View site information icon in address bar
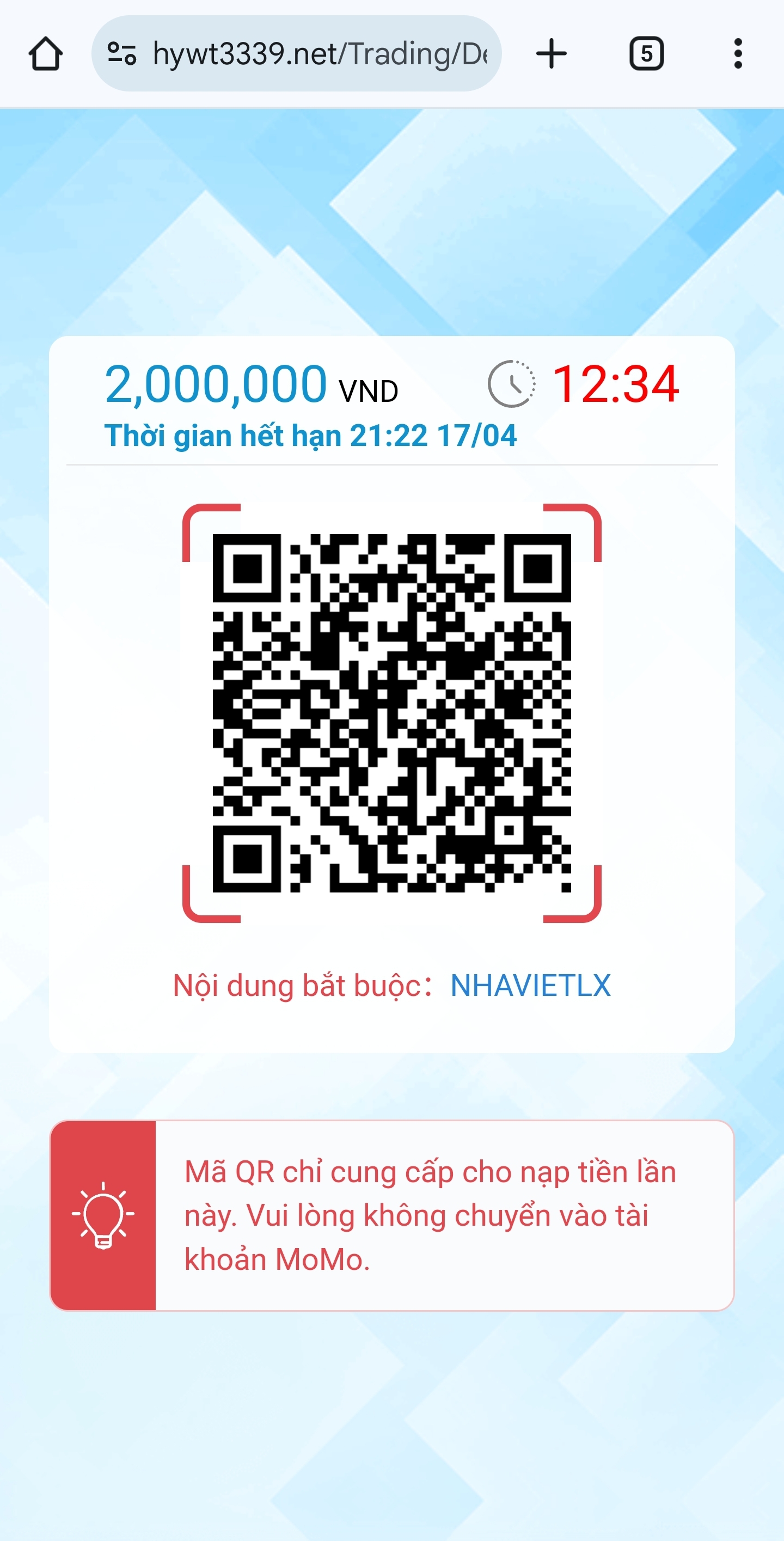Image resolution: width=784 pixels, height=1541 pixels. tap(122, 54)
